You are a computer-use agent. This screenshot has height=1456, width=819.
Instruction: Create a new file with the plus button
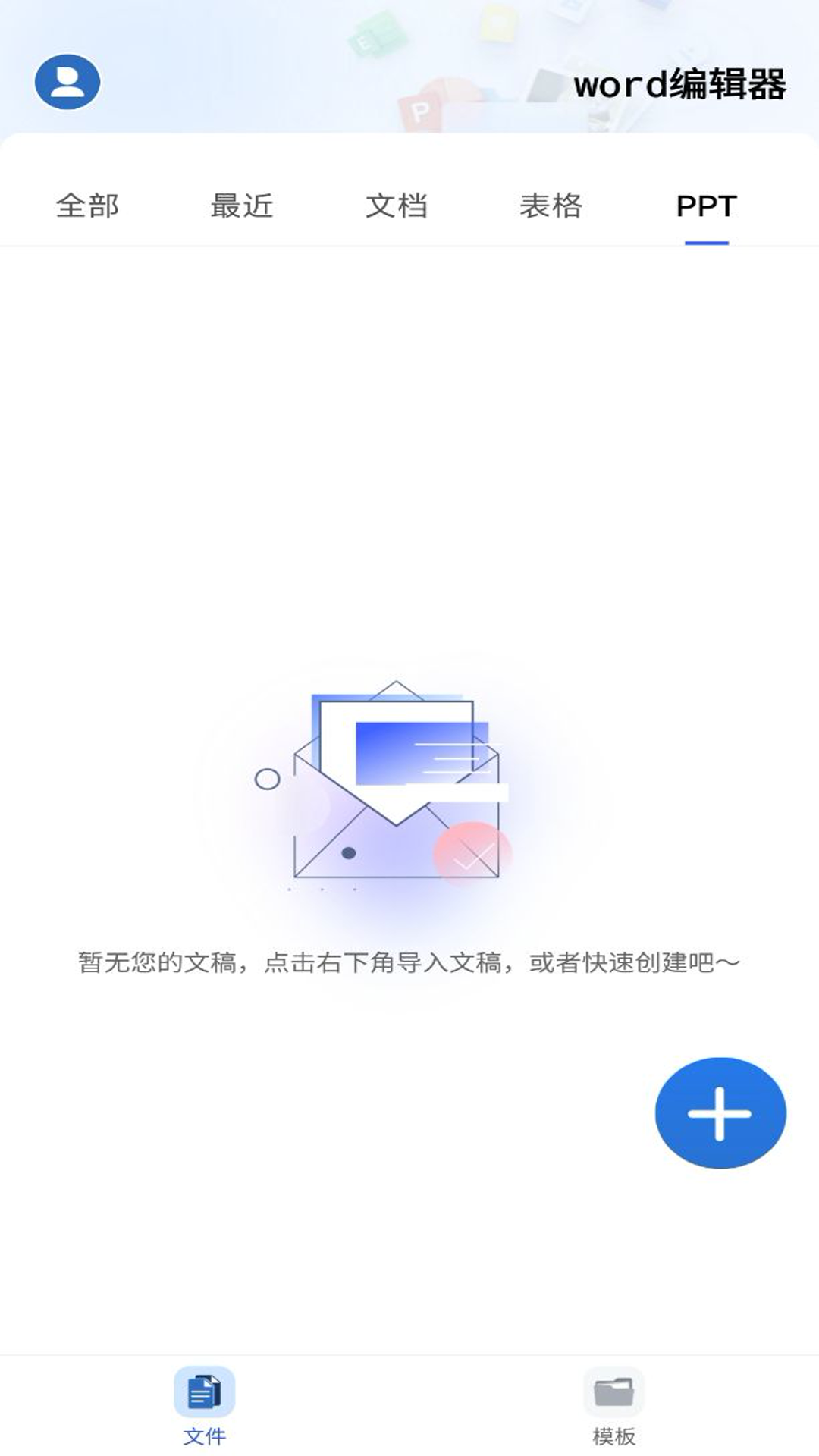[x=720, y=1112]
